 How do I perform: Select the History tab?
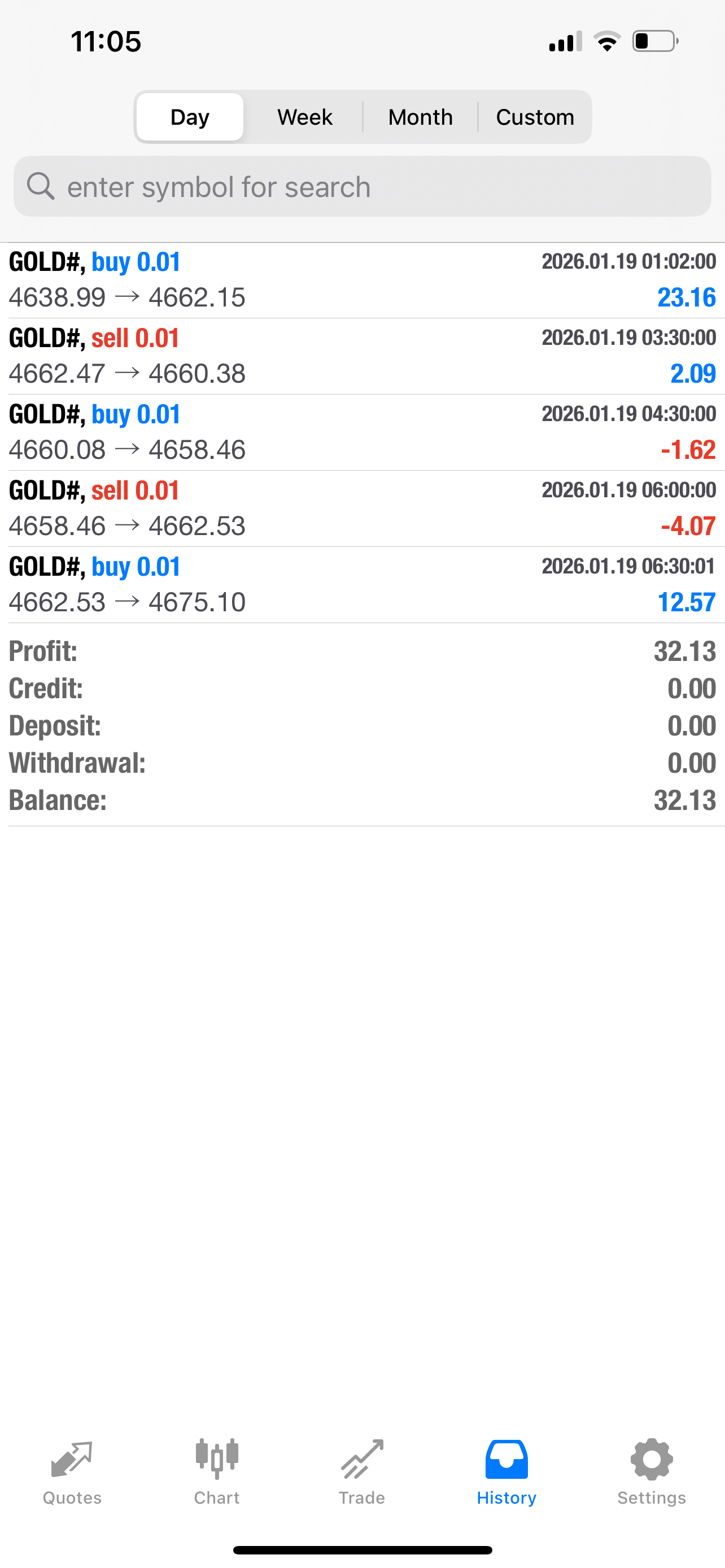pyautogui.click(x=506, y=1473)
